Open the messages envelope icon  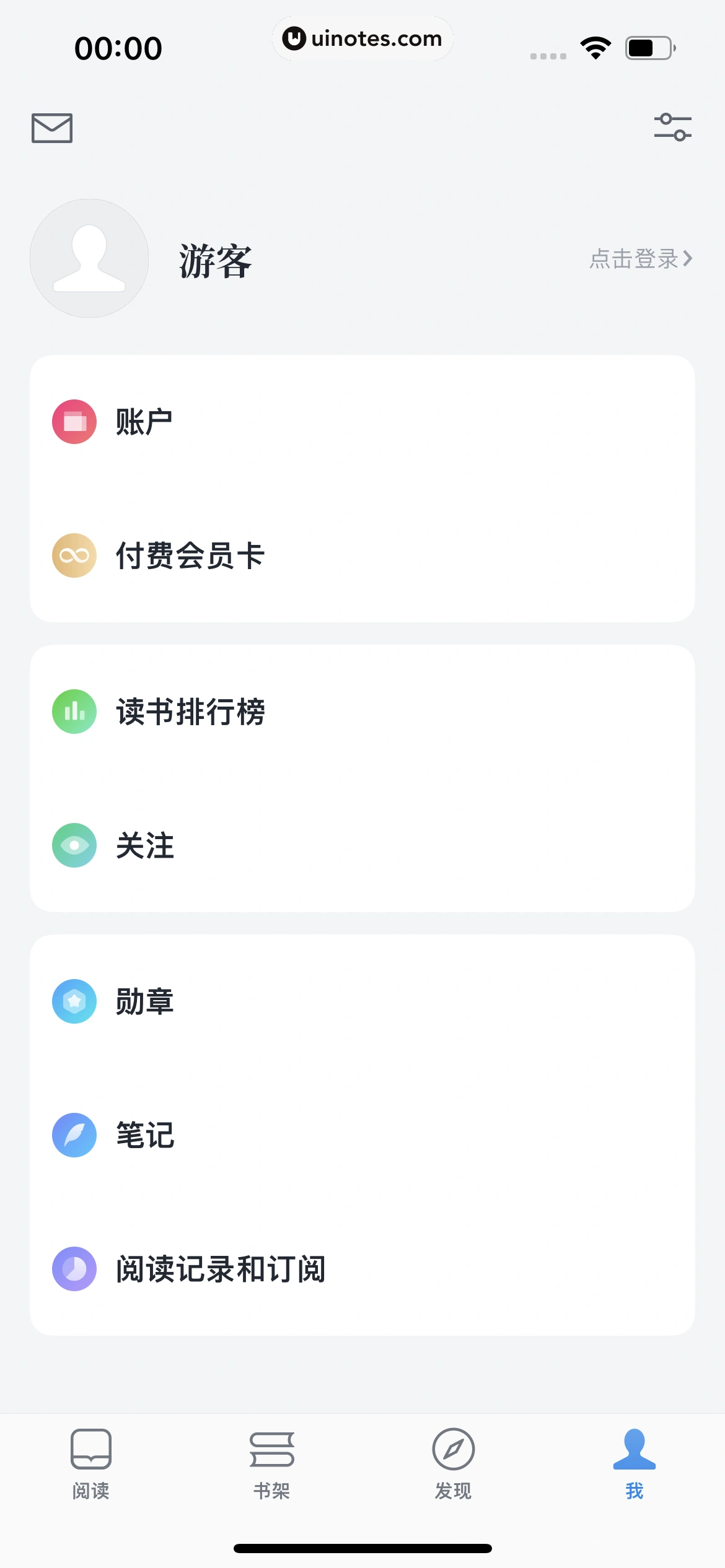(51, 128)
